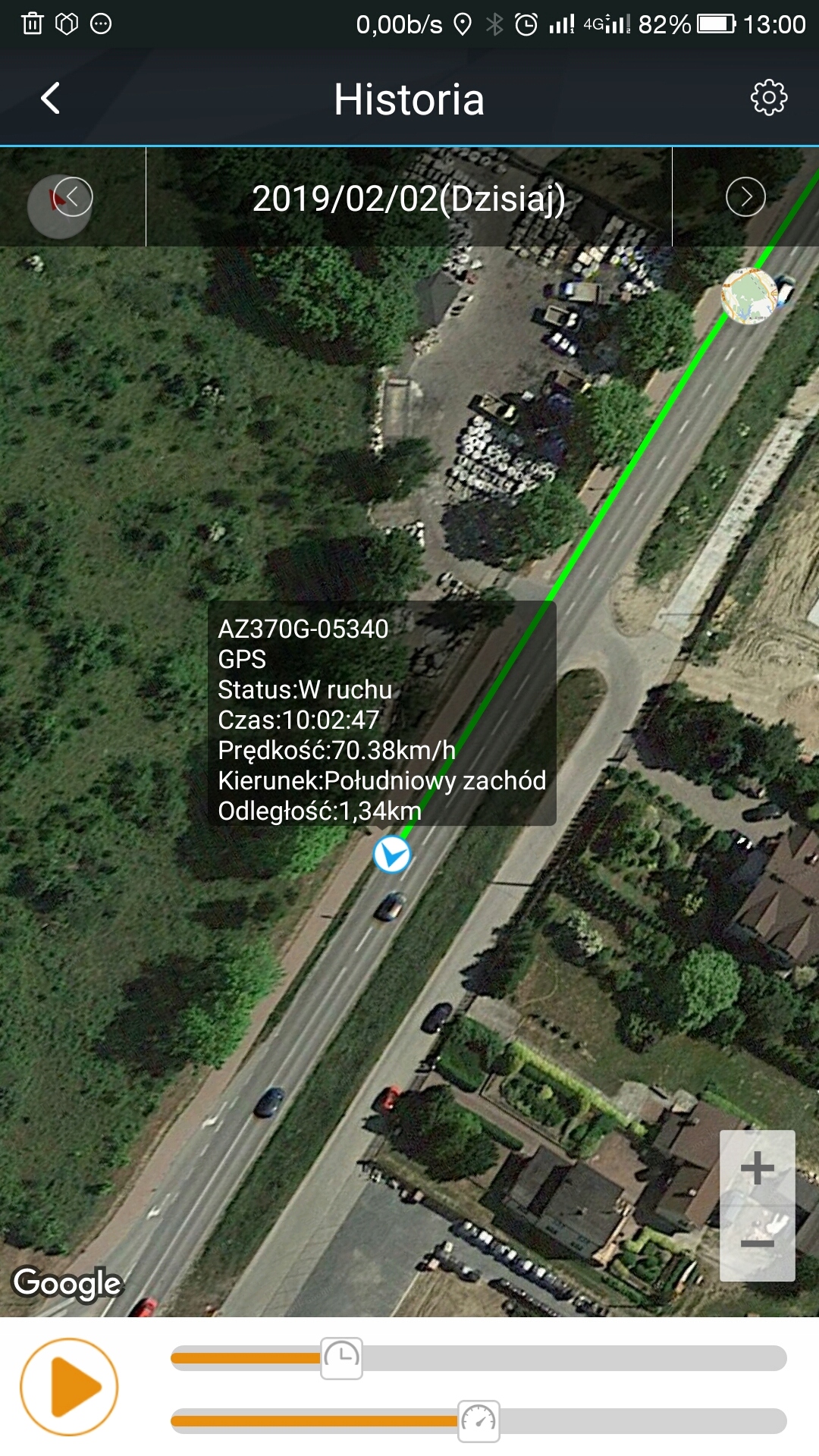Image resolution: width=819 pixels, height=1456 pixels.
Task: Open history settings gear
Action: (768, 98)
